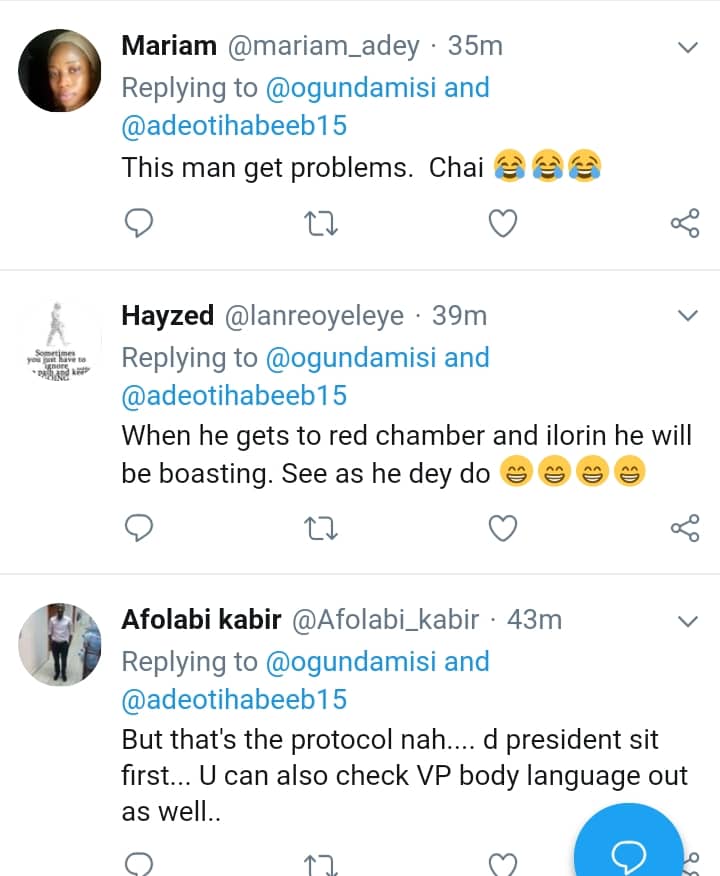Like Mariam's tweet
The height and width of the screenshot is (876, 720).
502,223
